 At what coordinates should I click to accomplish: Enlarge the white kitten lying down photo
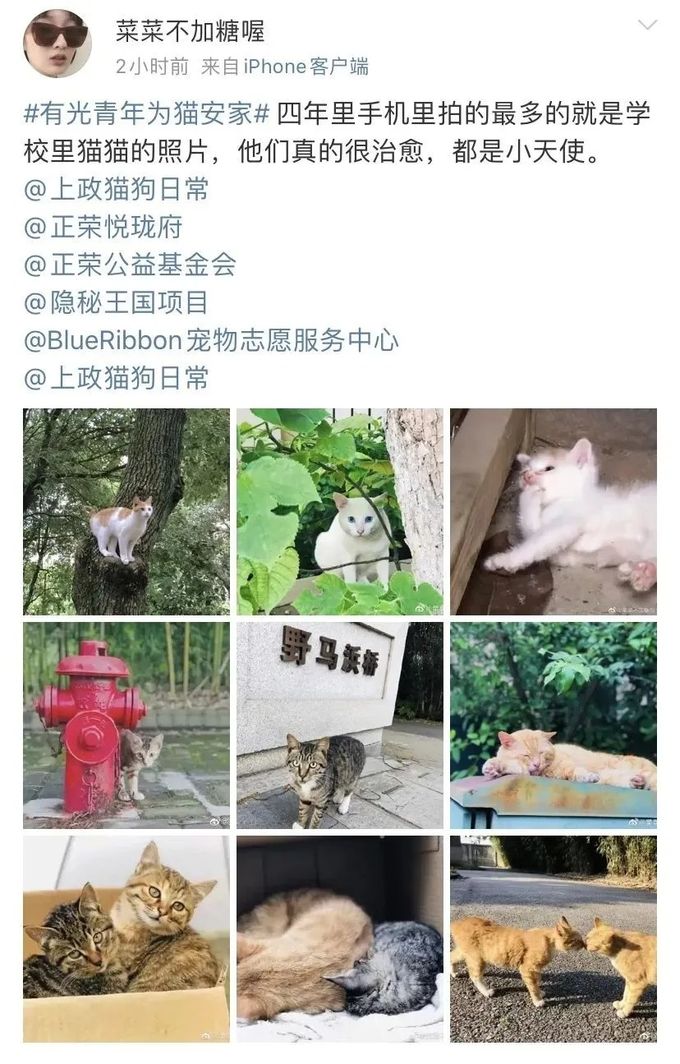click(x=553, y=511)
